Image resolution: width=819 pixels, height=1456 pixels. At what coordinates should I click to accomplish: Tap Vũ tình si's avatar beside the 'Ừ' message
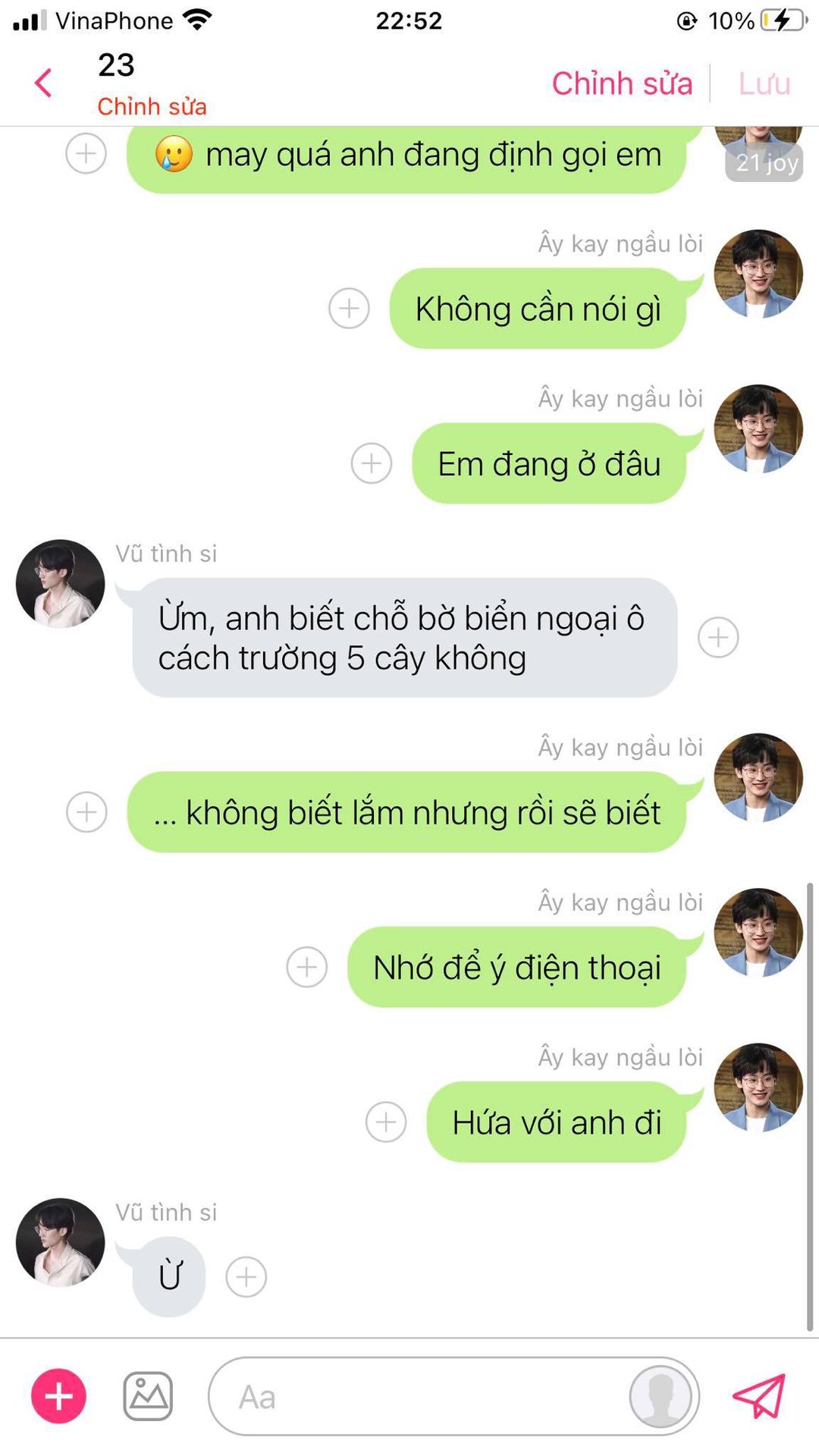(x=61, y=1242)
